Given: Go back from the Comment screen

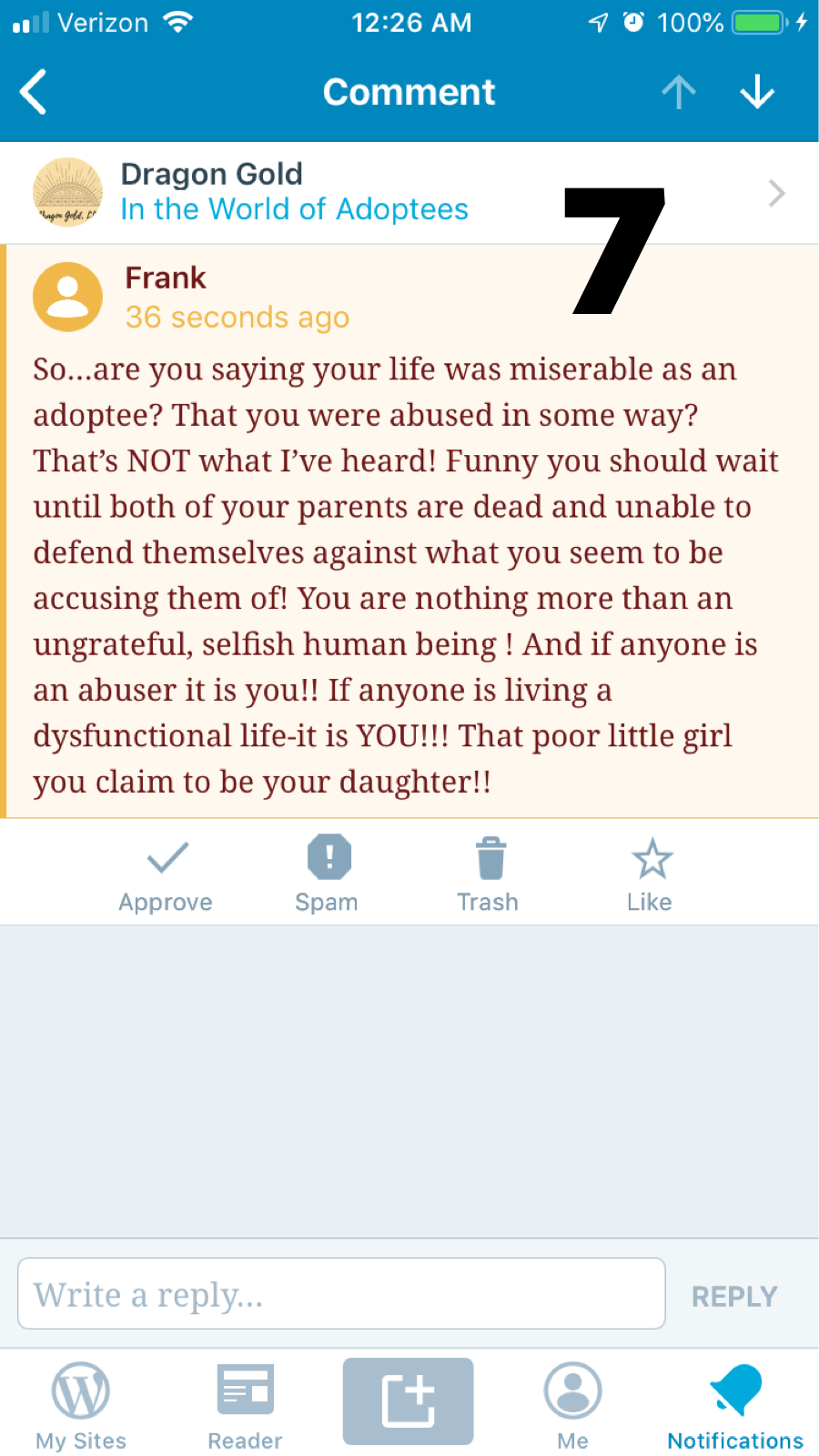Looking at the screenshot, I should tap(34, 92).
